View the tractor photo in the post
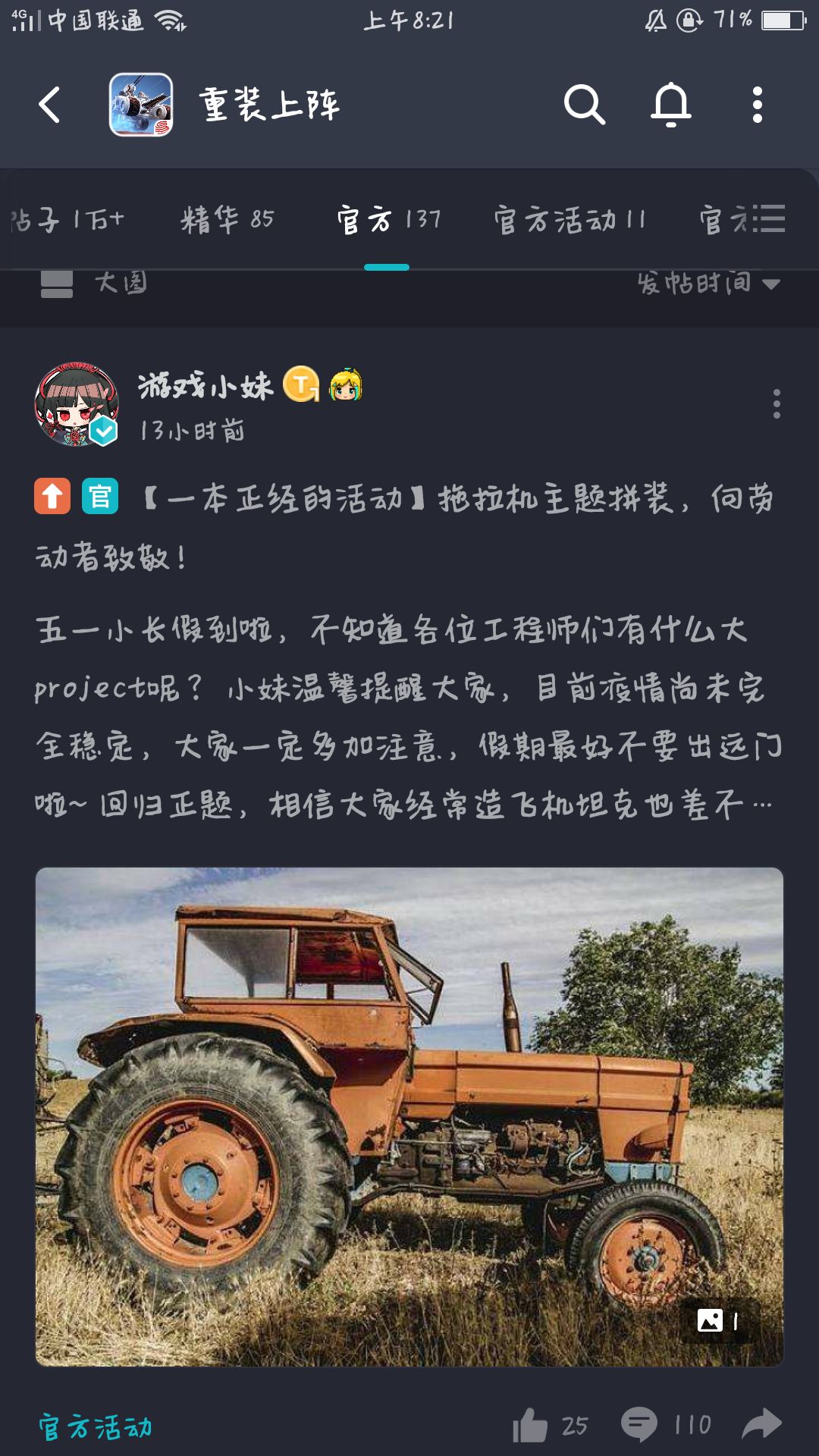The image size is (819, 1456). (409, 1117)
